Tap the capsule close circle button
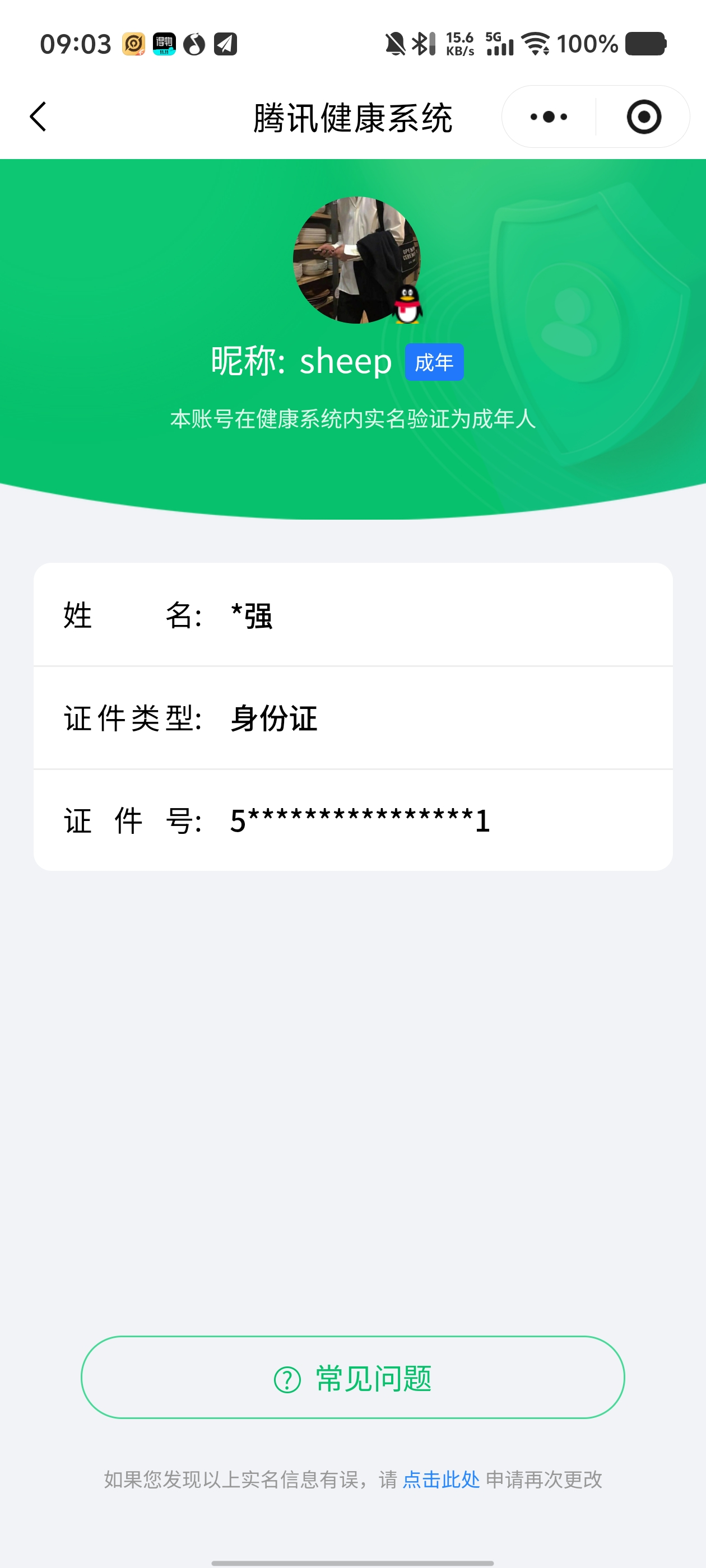 (x=644, y=117)
